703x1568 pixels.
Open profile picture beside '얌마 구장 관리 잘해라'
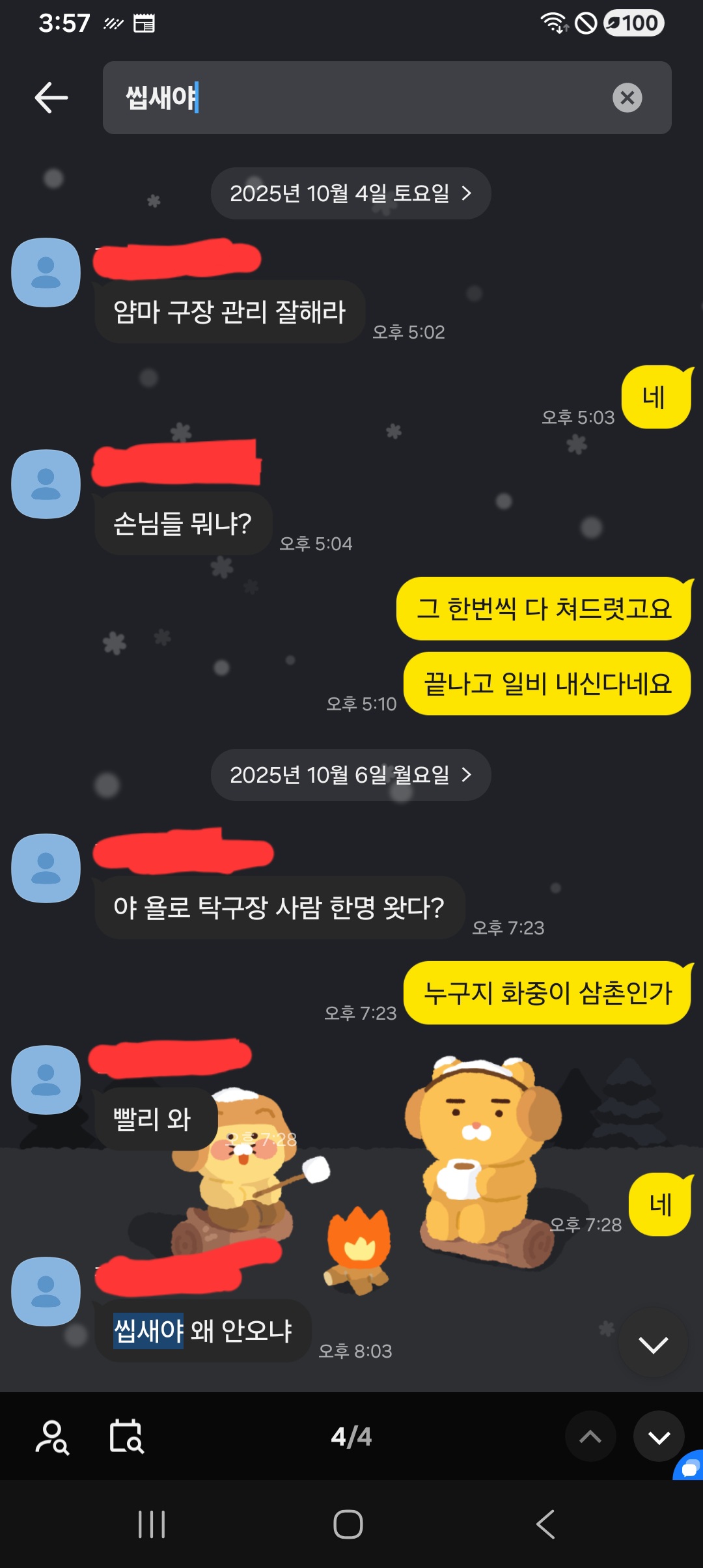pos(46,272)
